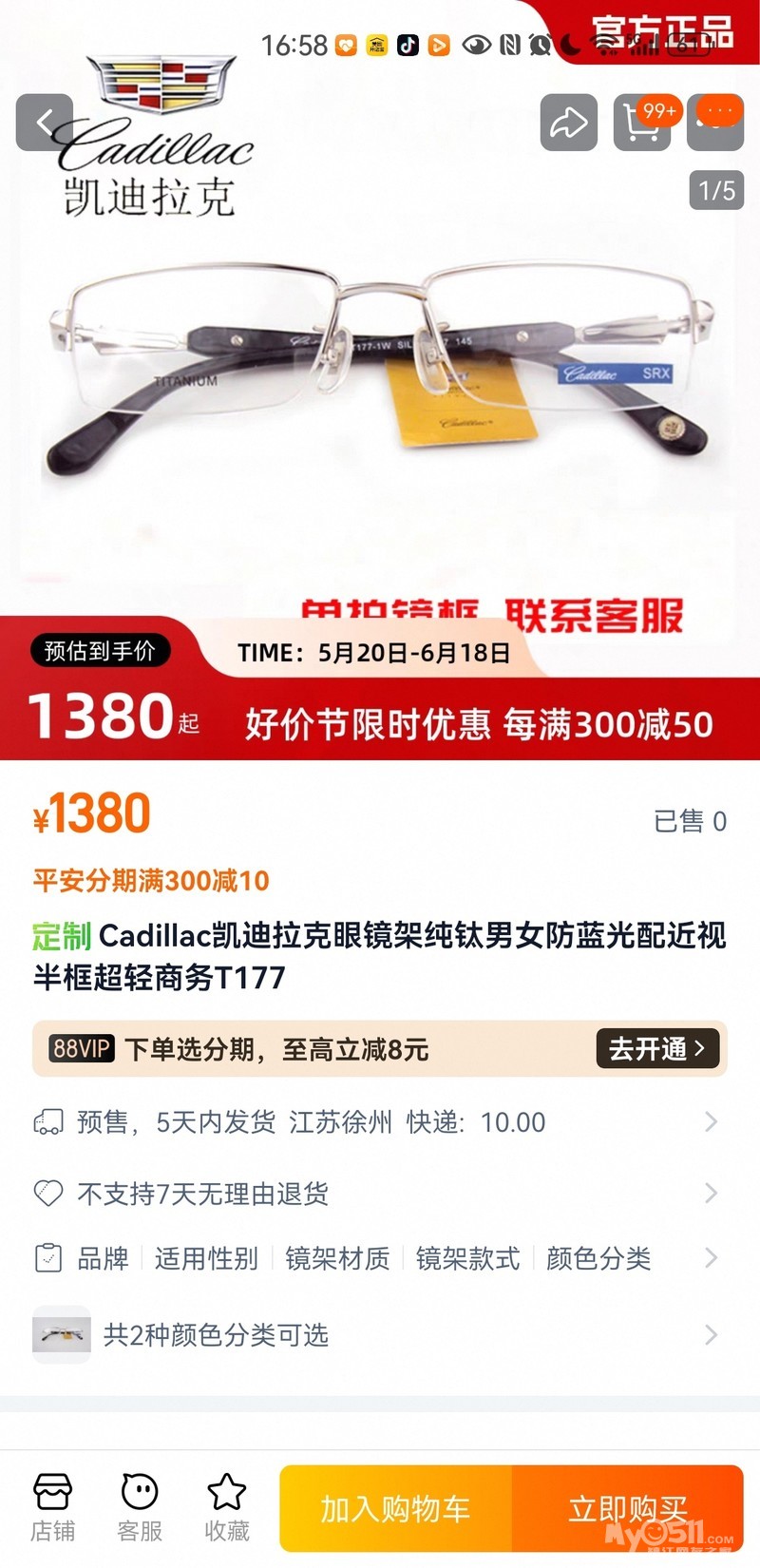Share this Cadillac glasses listing
Screen dimensions: 760x1568
[568, 123]
